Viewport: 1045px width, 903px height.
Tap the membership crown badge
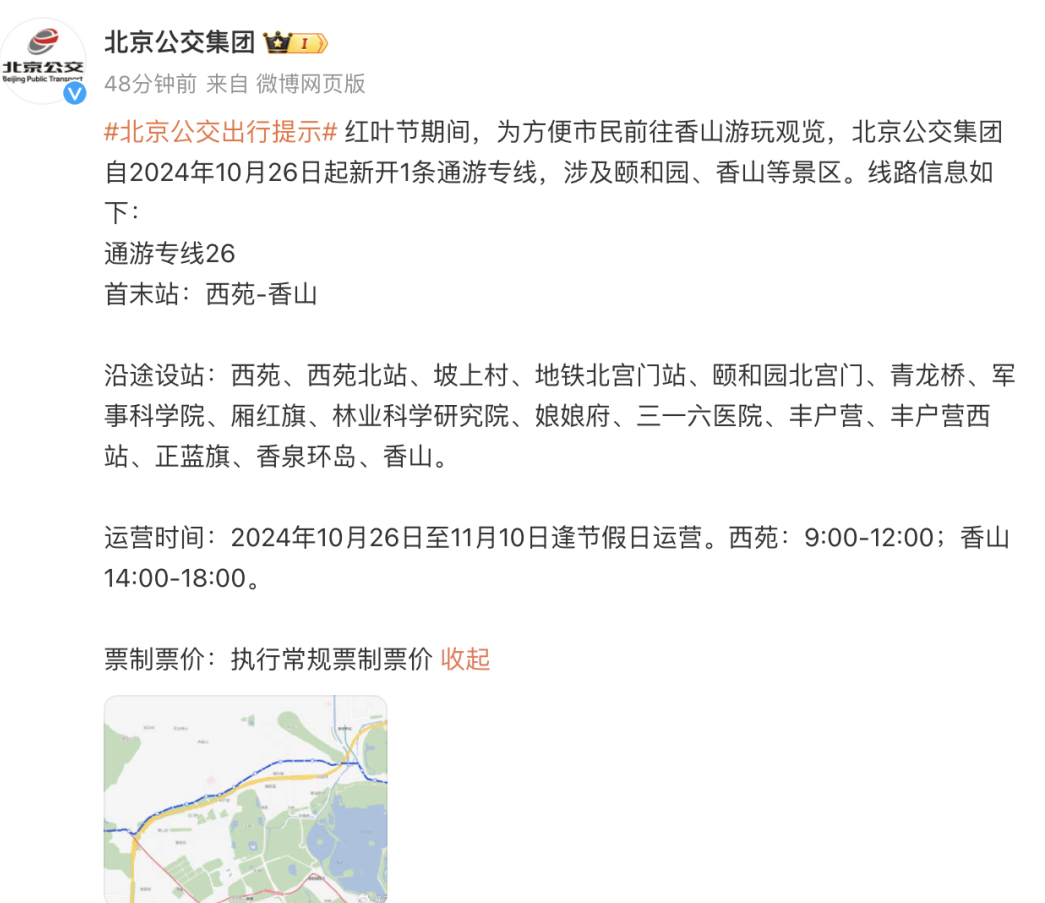tap(295, 43)
